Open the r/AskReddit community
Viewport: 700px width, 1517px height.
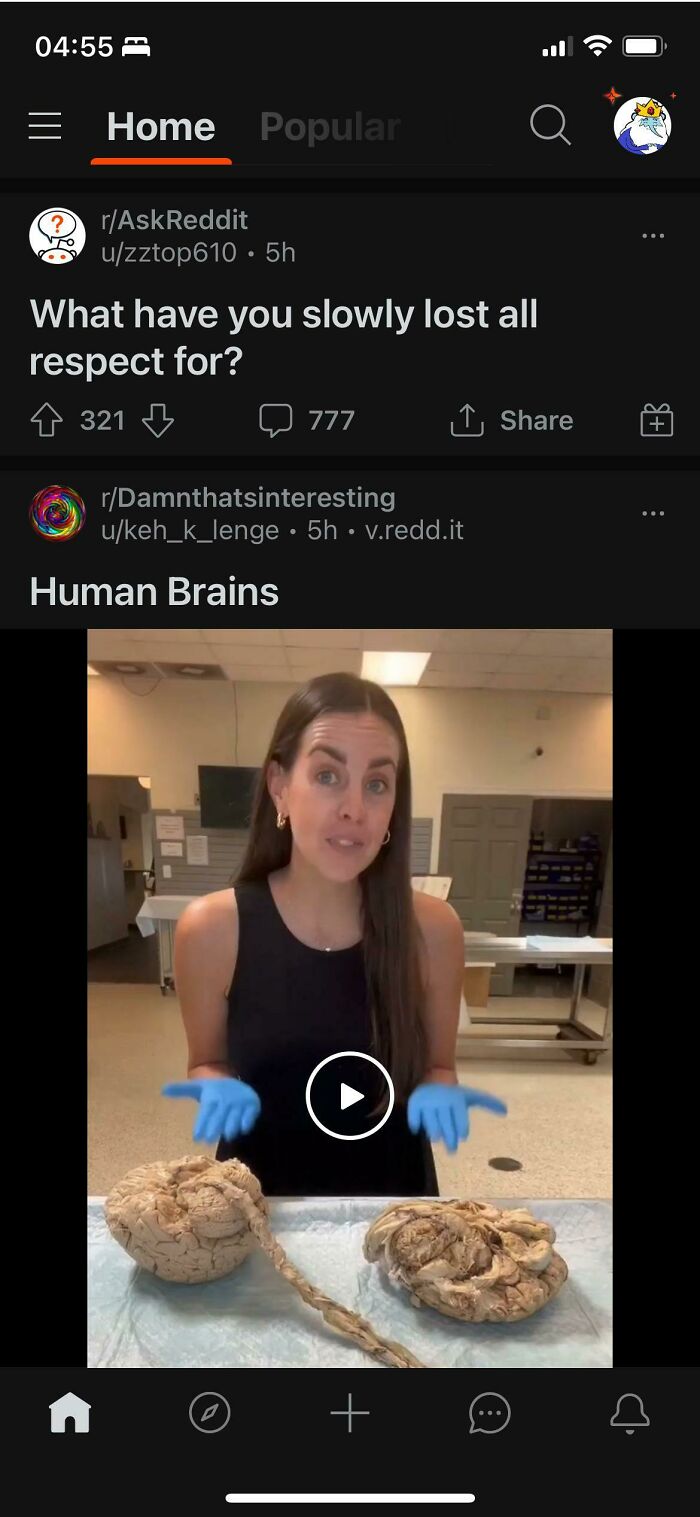click(174, 220)
